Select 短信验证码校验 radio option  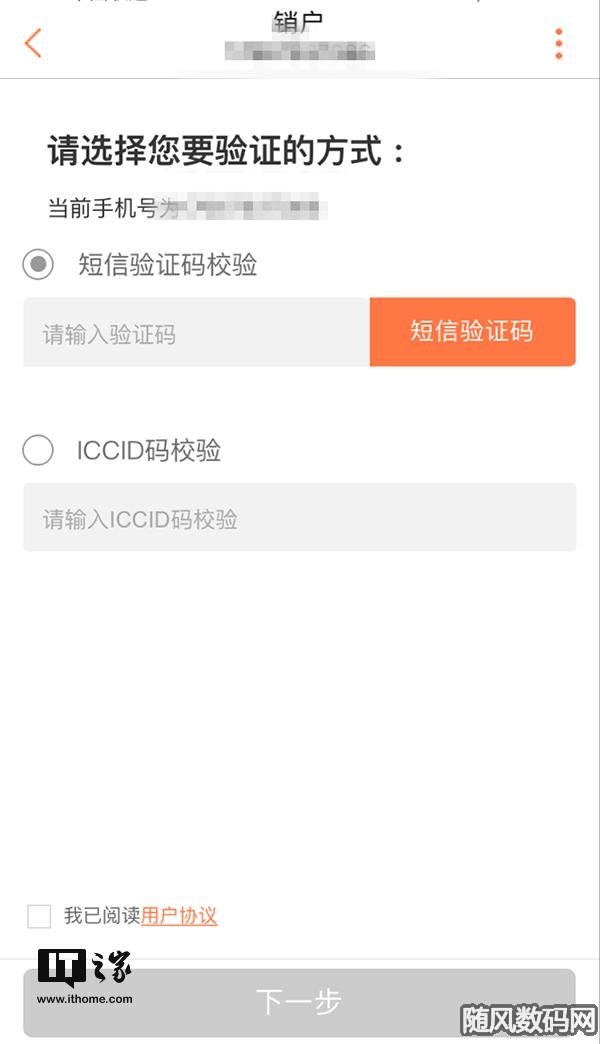point(38,265)
